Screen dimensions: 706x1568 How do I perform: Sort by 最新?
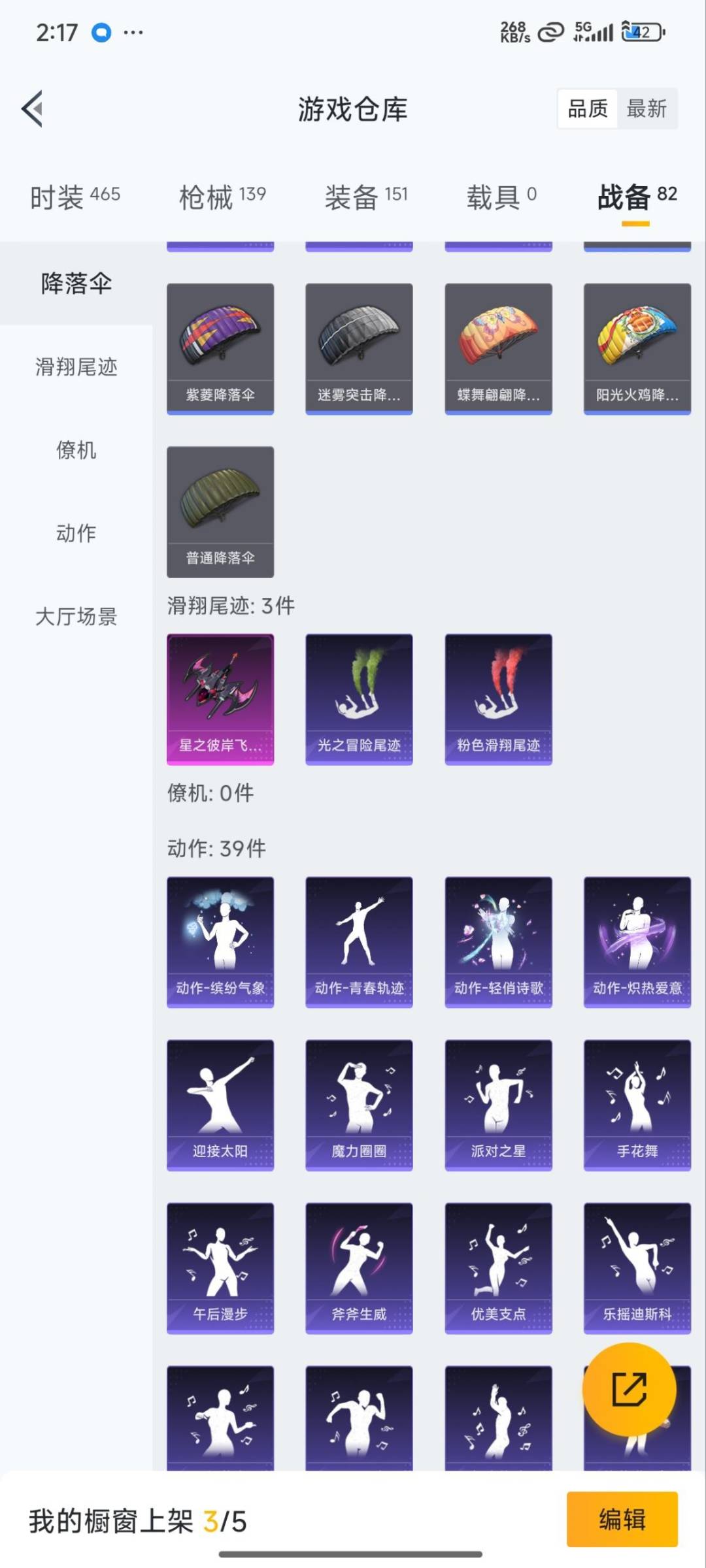(x=646, y=108)
